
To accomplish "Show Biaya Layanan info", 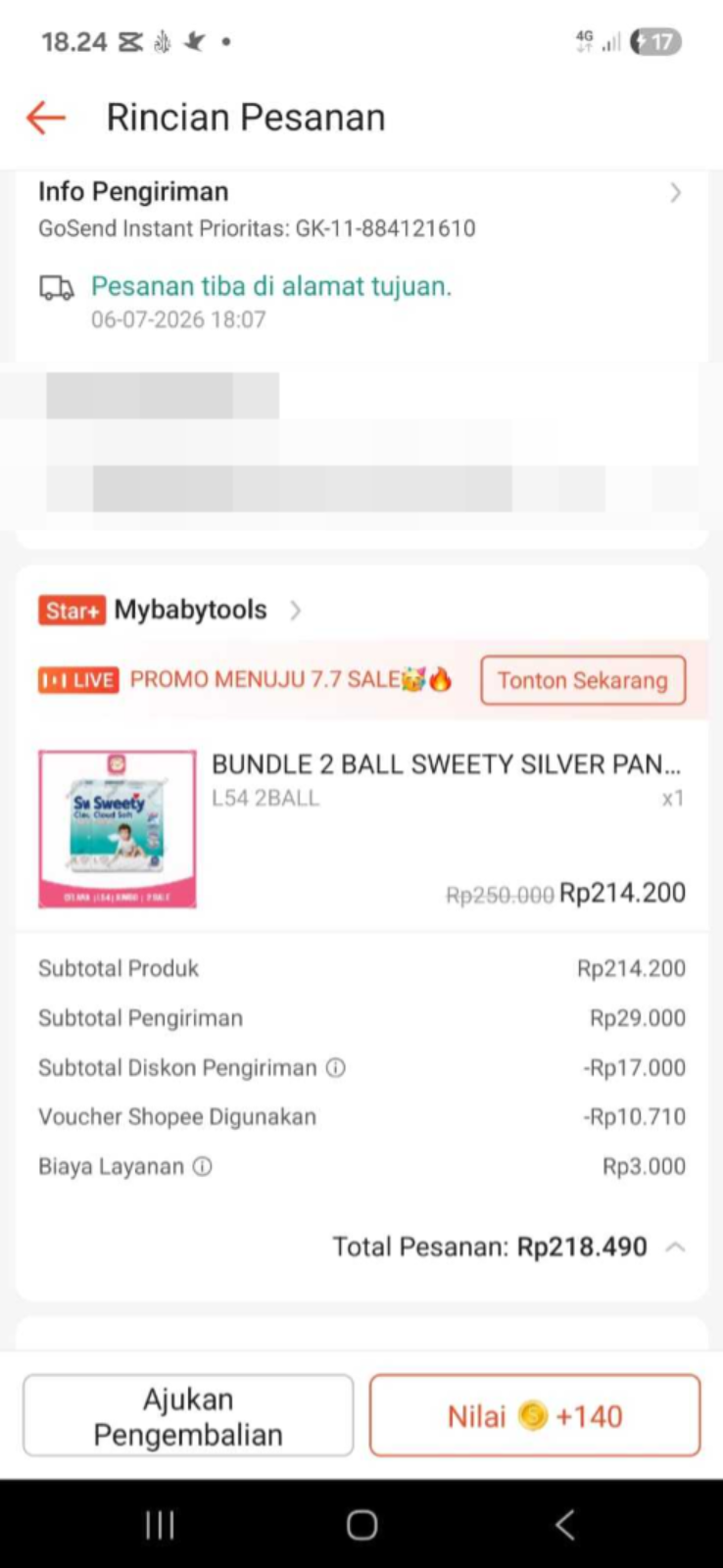I will point(202,1166).
